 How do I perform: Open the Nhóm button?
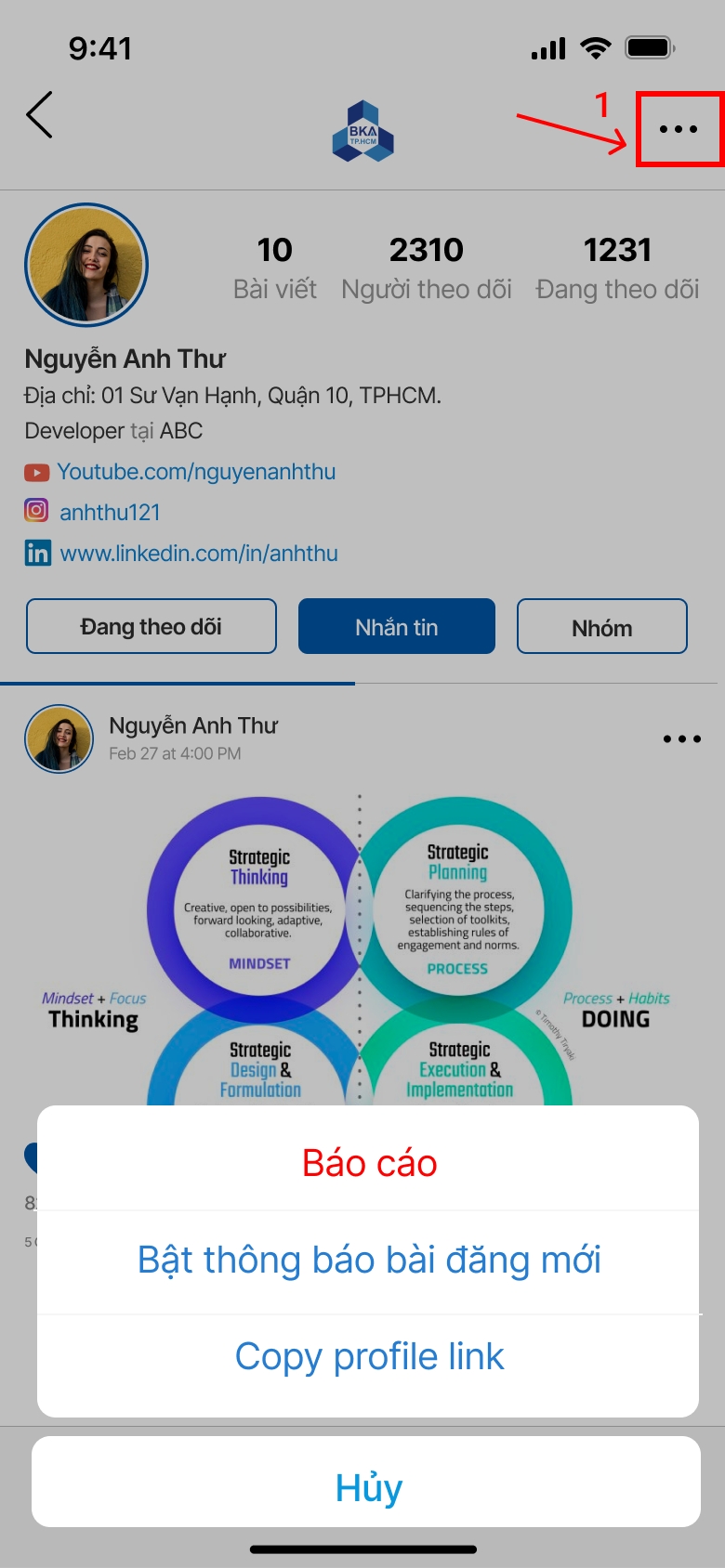pos(602,628)
